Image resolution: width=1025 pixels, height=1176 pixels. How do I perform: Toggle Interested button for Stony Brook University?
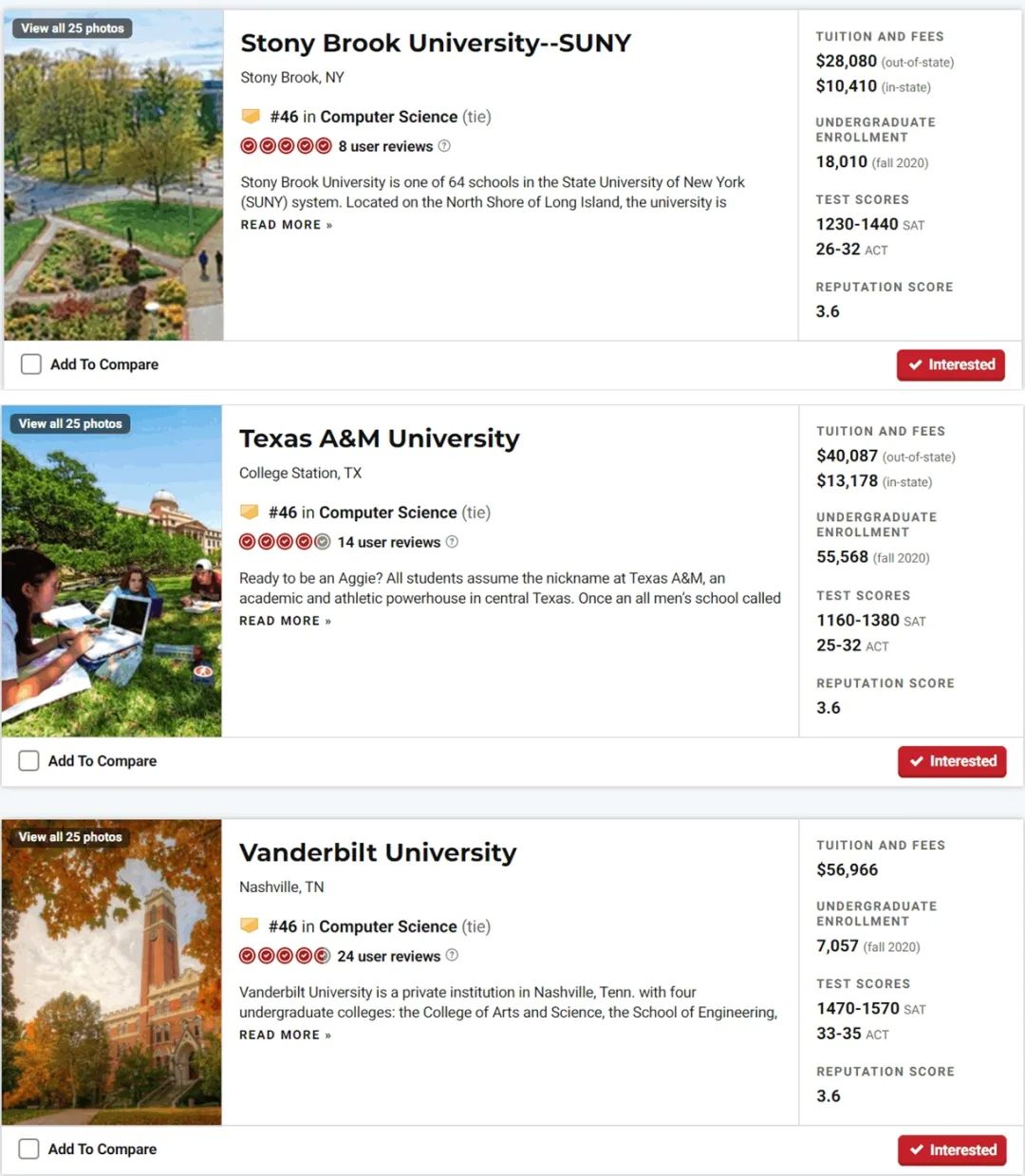pyautogui.click(x=950, y=364)
